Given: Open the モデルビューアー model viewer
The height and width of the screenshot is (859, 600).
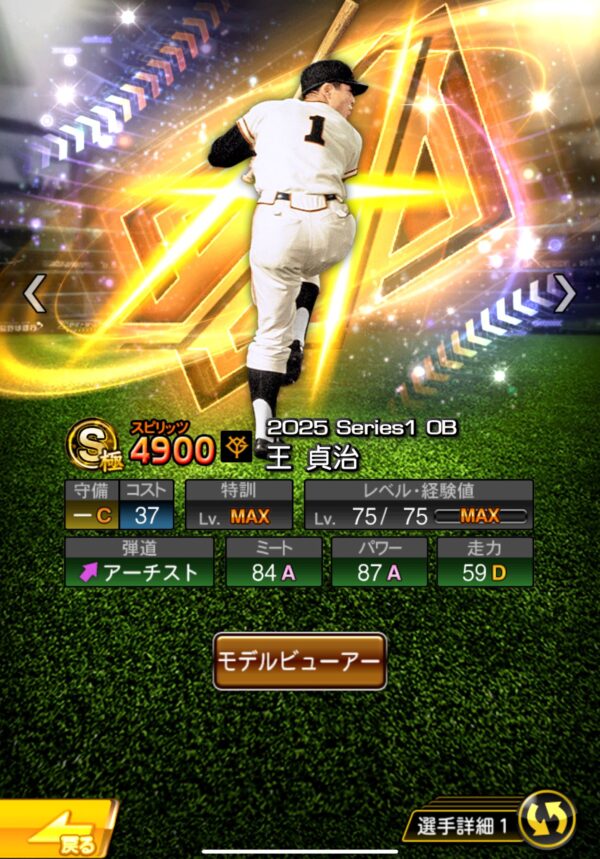Looking at the screenshot, I should [300, 661].
